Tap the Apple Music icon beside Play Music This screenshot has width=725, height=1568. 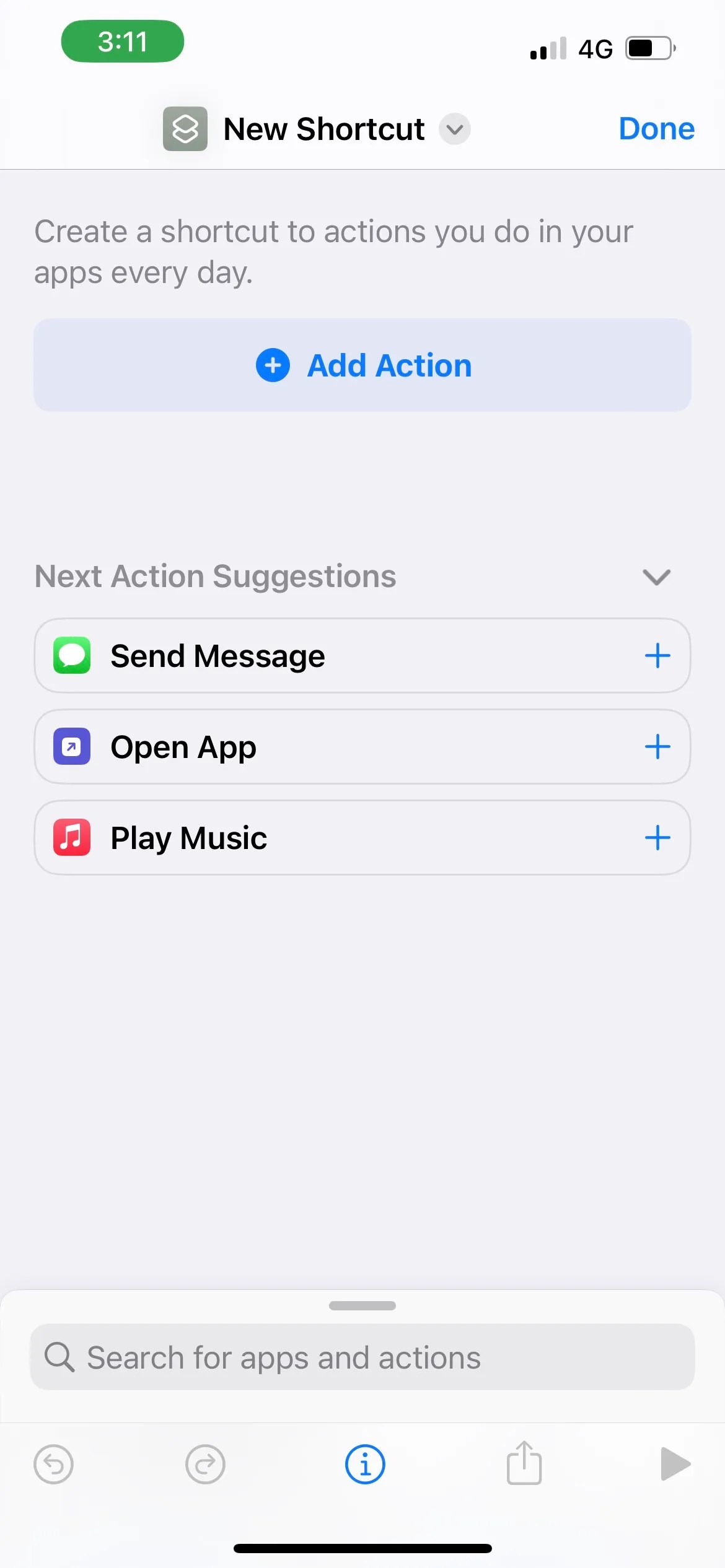click(72, 837)
